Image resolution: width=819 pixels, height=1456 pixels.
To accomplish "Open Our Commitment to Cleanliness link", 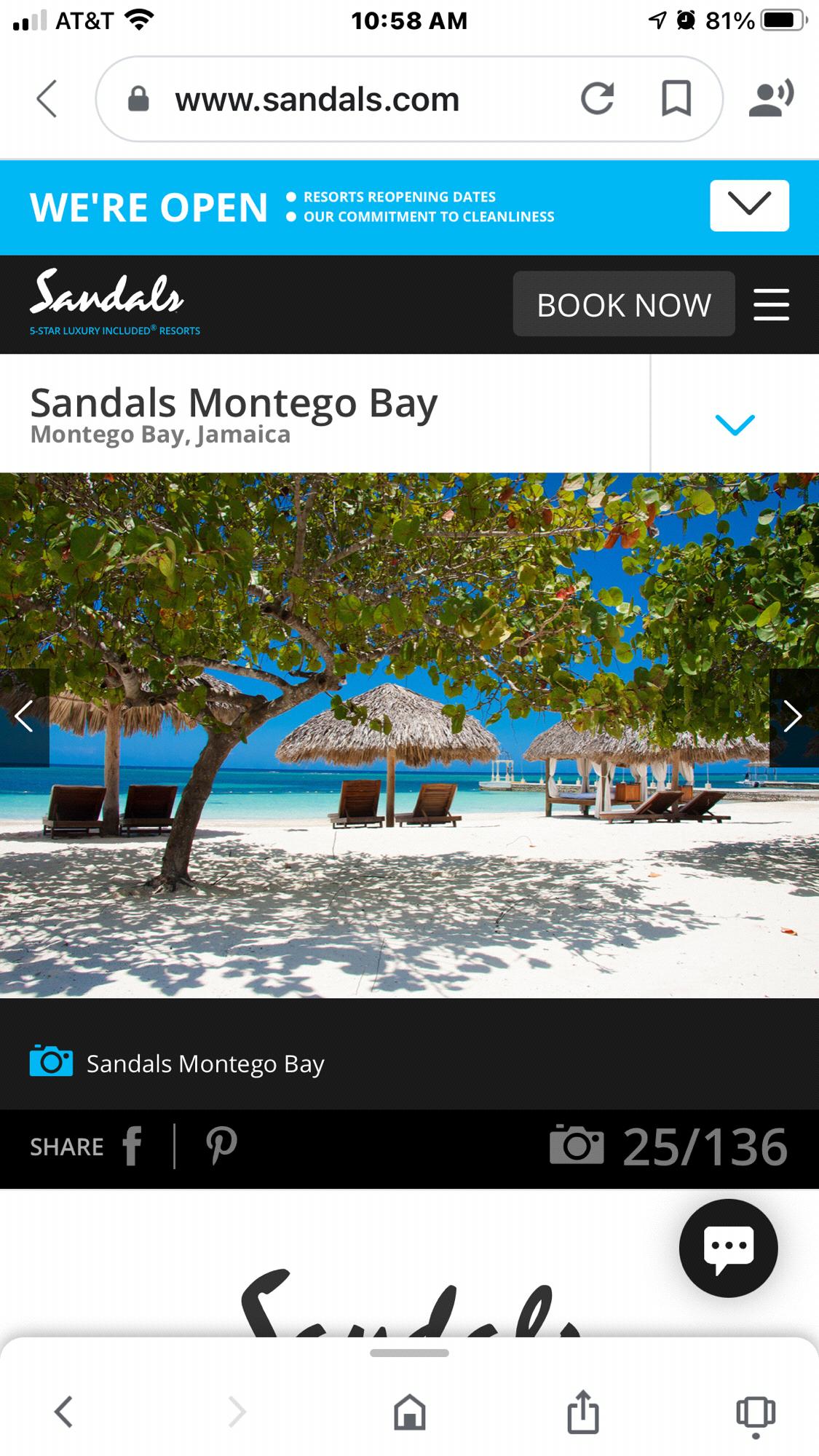I will point(428,217).
